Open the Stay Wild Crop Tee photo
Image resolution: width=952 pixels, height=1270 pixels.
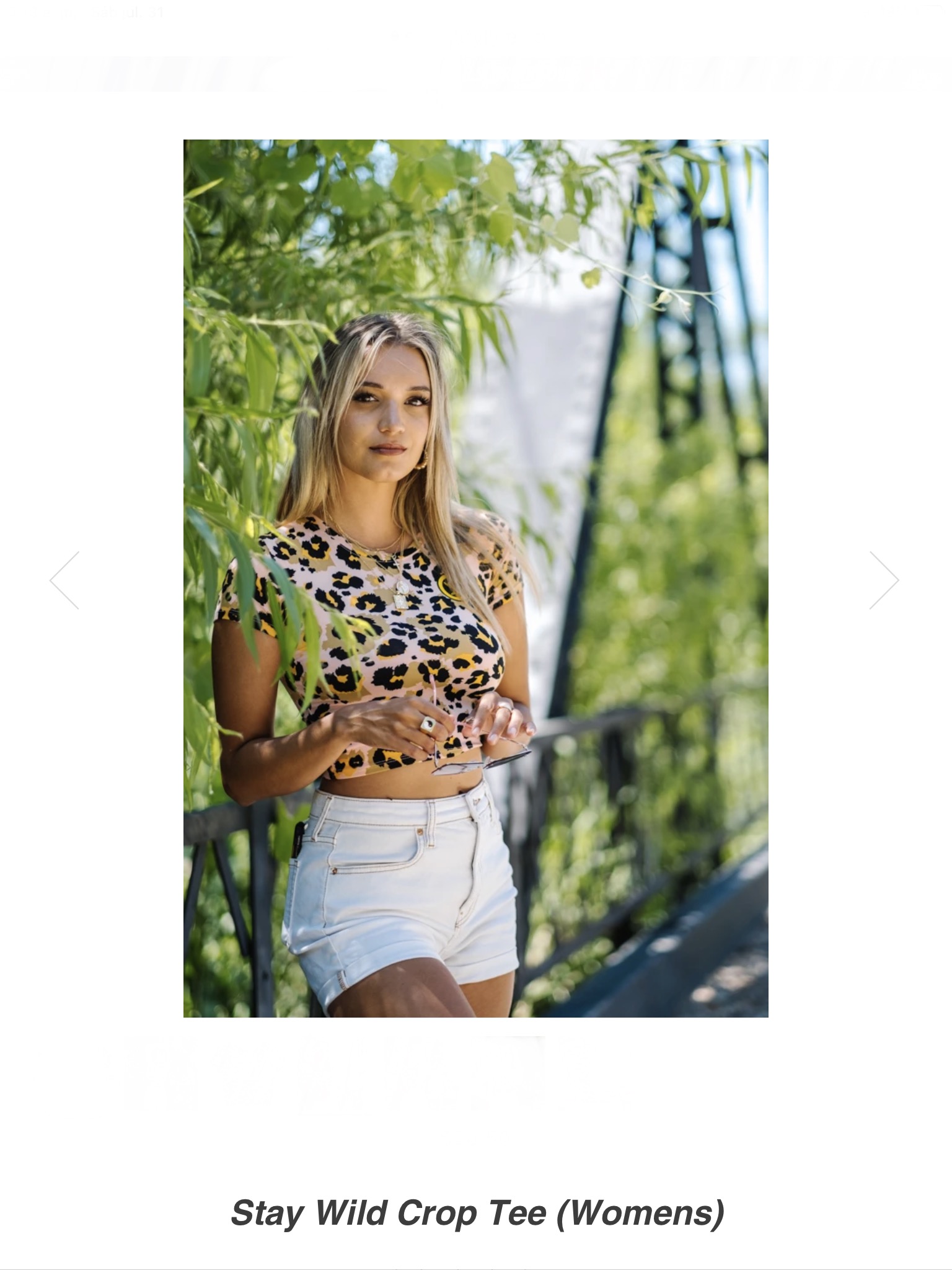coord(475,578)
